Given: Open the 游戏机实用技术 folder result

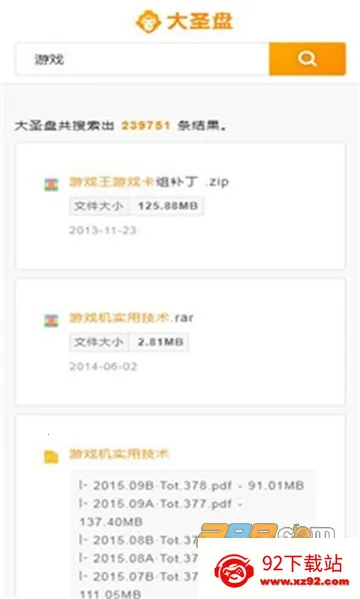Looking at the screenshot, I should tap(118, 453).
